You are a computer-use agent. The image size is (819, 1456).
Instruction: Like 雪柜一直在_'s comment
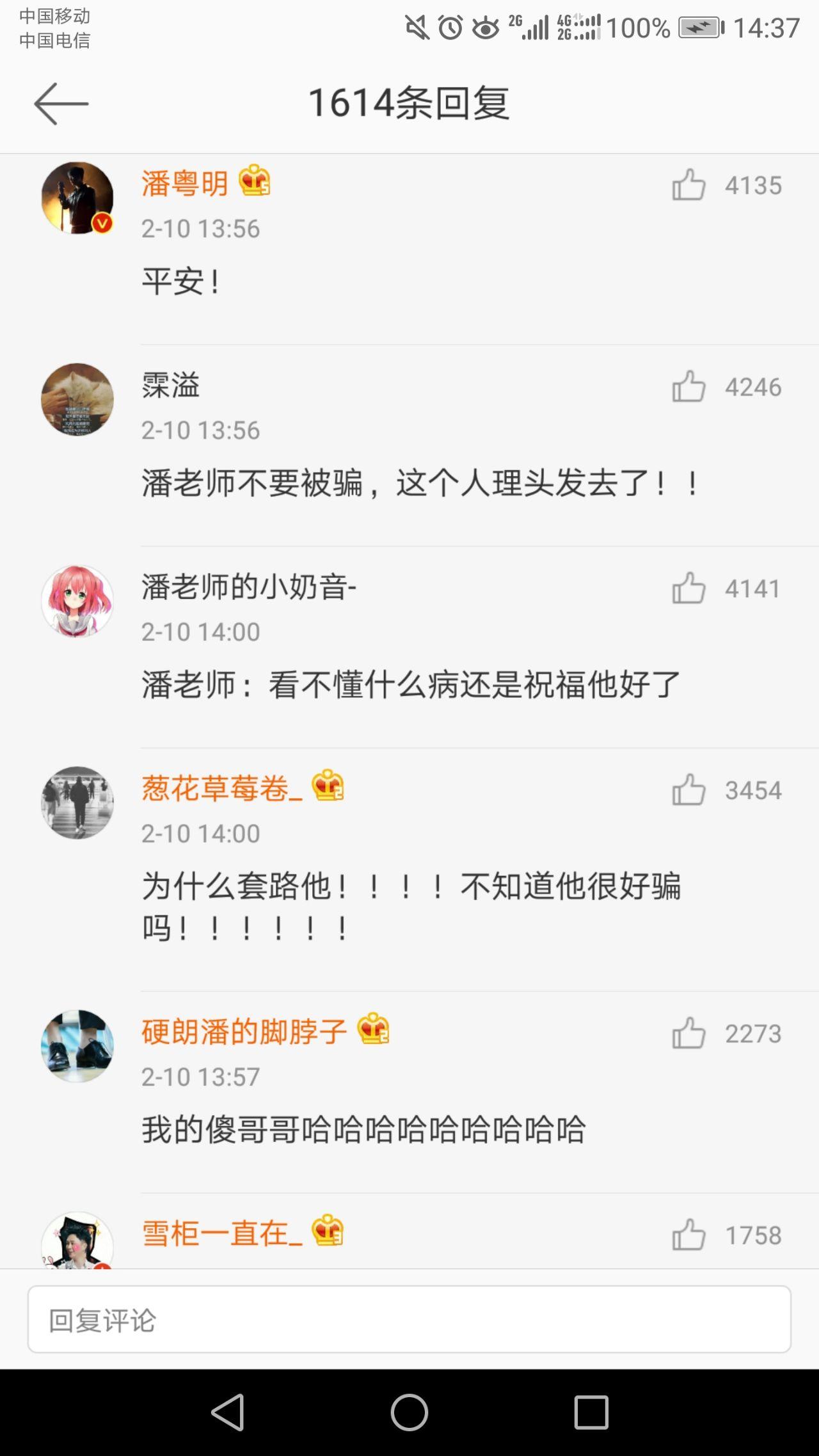click(688, 1235)
